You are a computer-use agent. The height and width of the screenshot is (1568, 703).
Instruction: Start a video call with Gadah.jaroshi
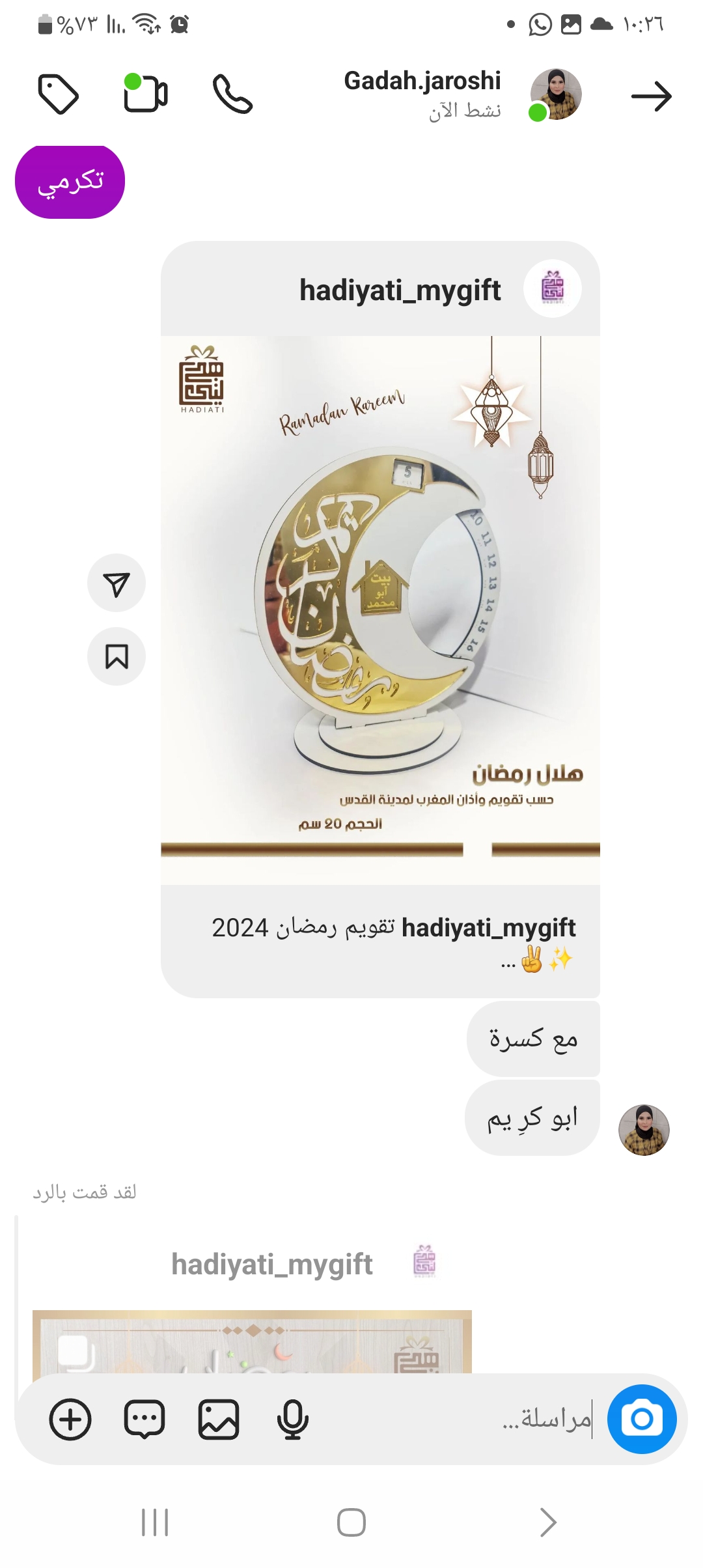[x=145, y=94]
